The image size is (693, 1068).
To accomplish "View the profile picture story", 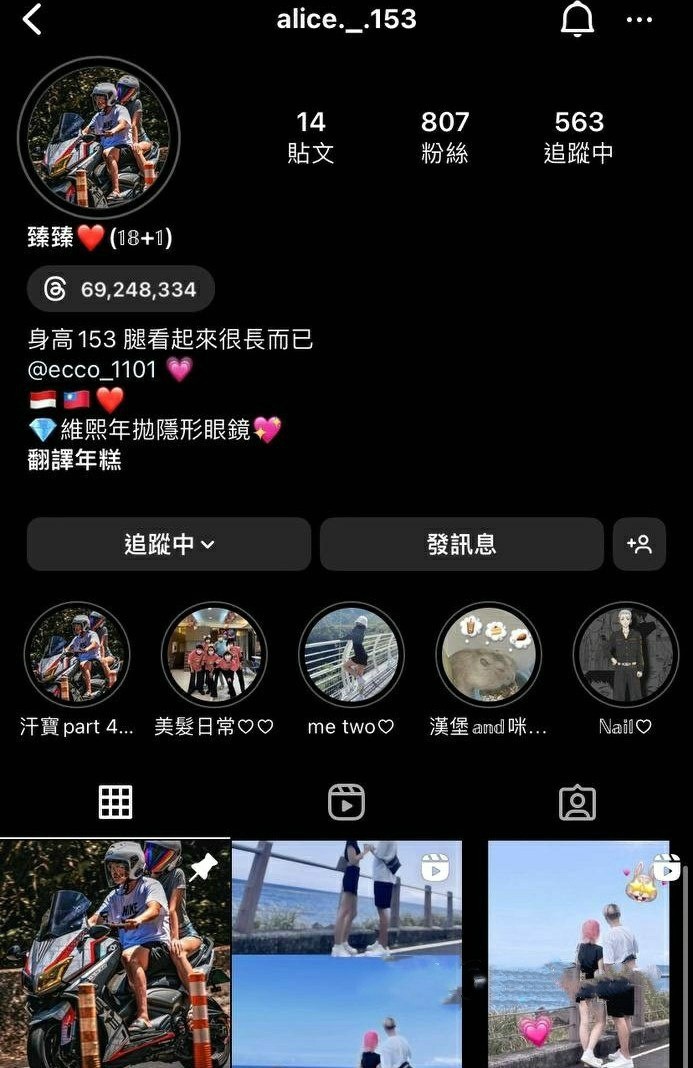I will [x=98, y=137].
